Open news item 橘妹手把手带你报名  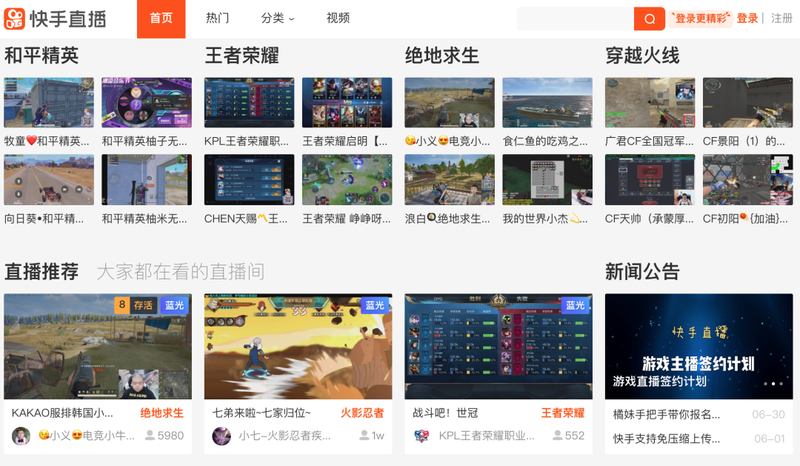point(667,414)
